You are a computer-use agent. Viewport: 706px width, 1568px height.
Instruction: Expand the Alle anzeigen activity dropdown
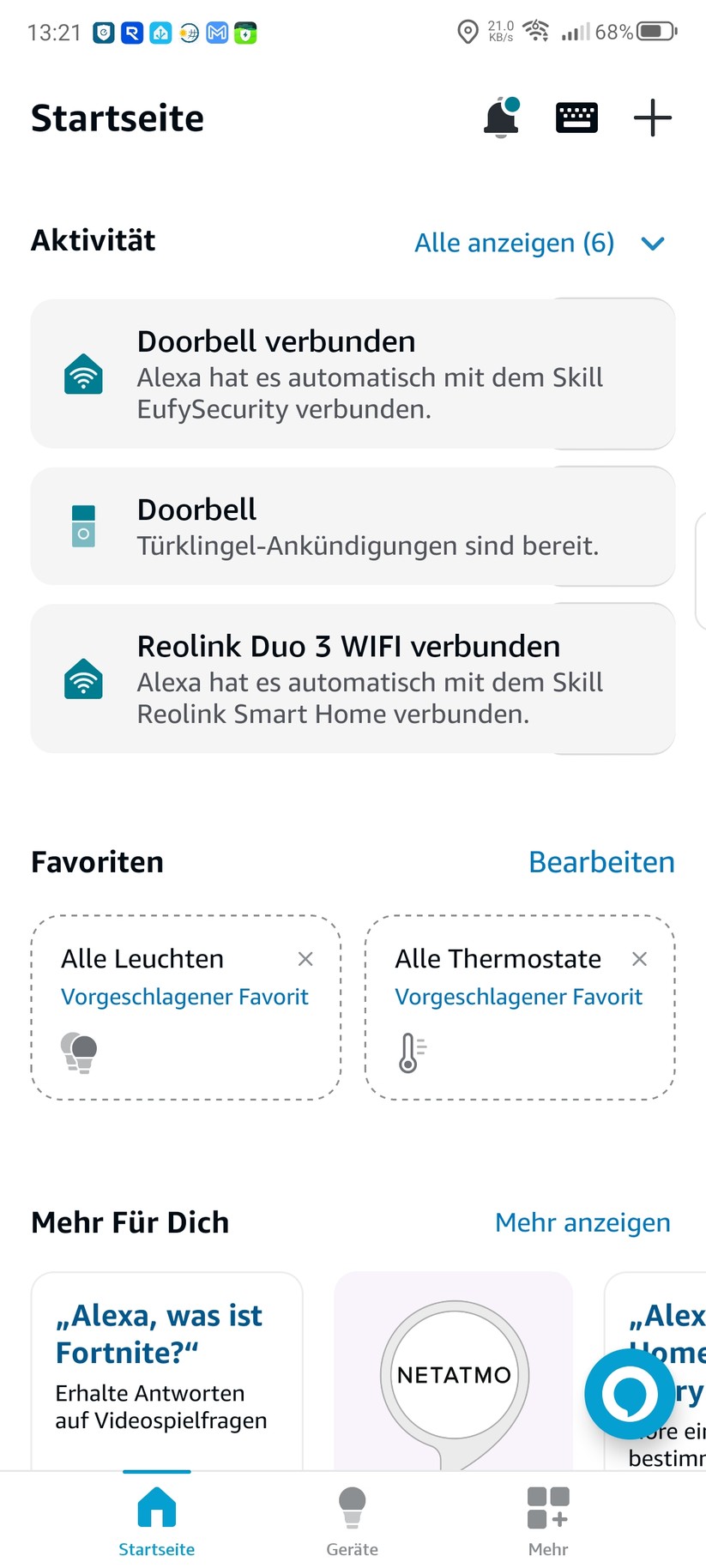(514, 243)
